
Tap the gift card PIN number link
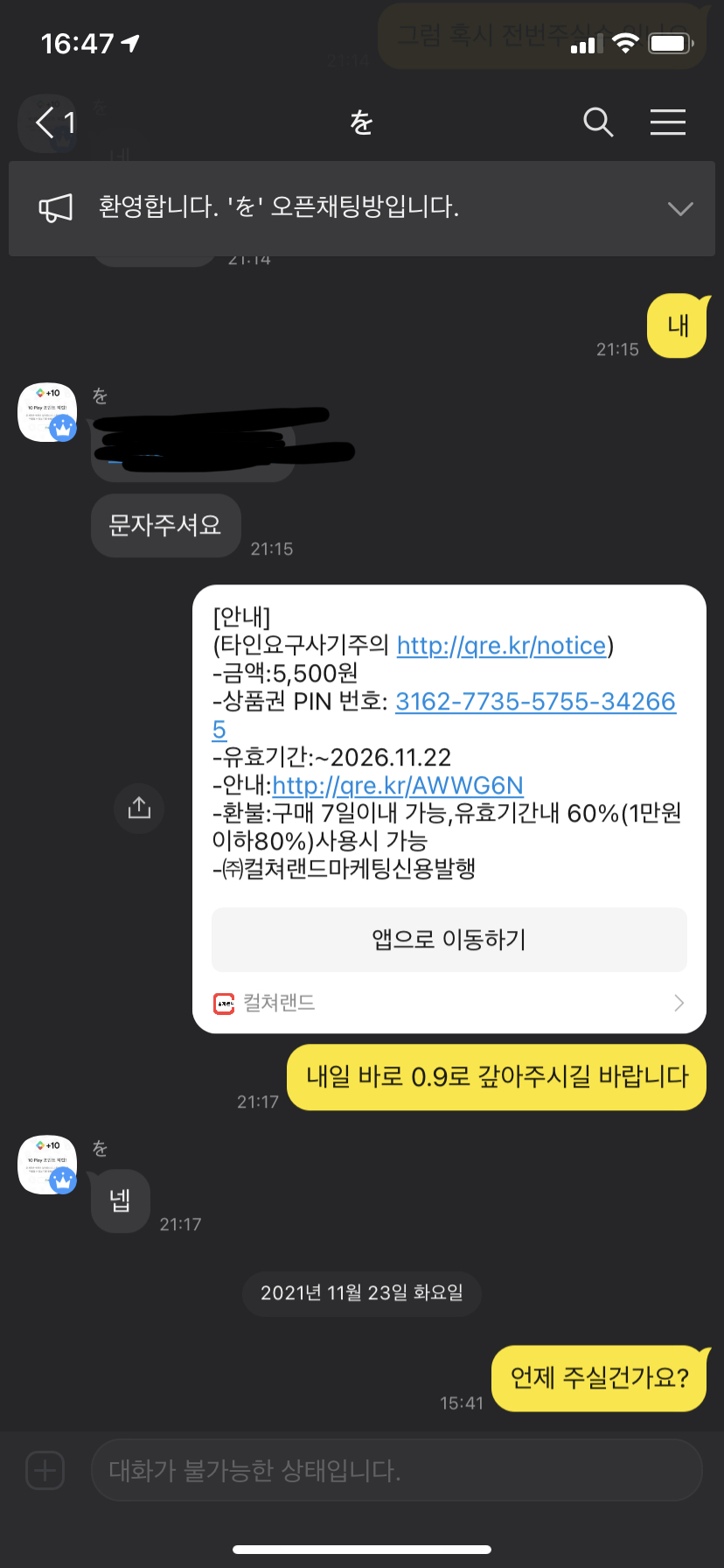(535, 702)
